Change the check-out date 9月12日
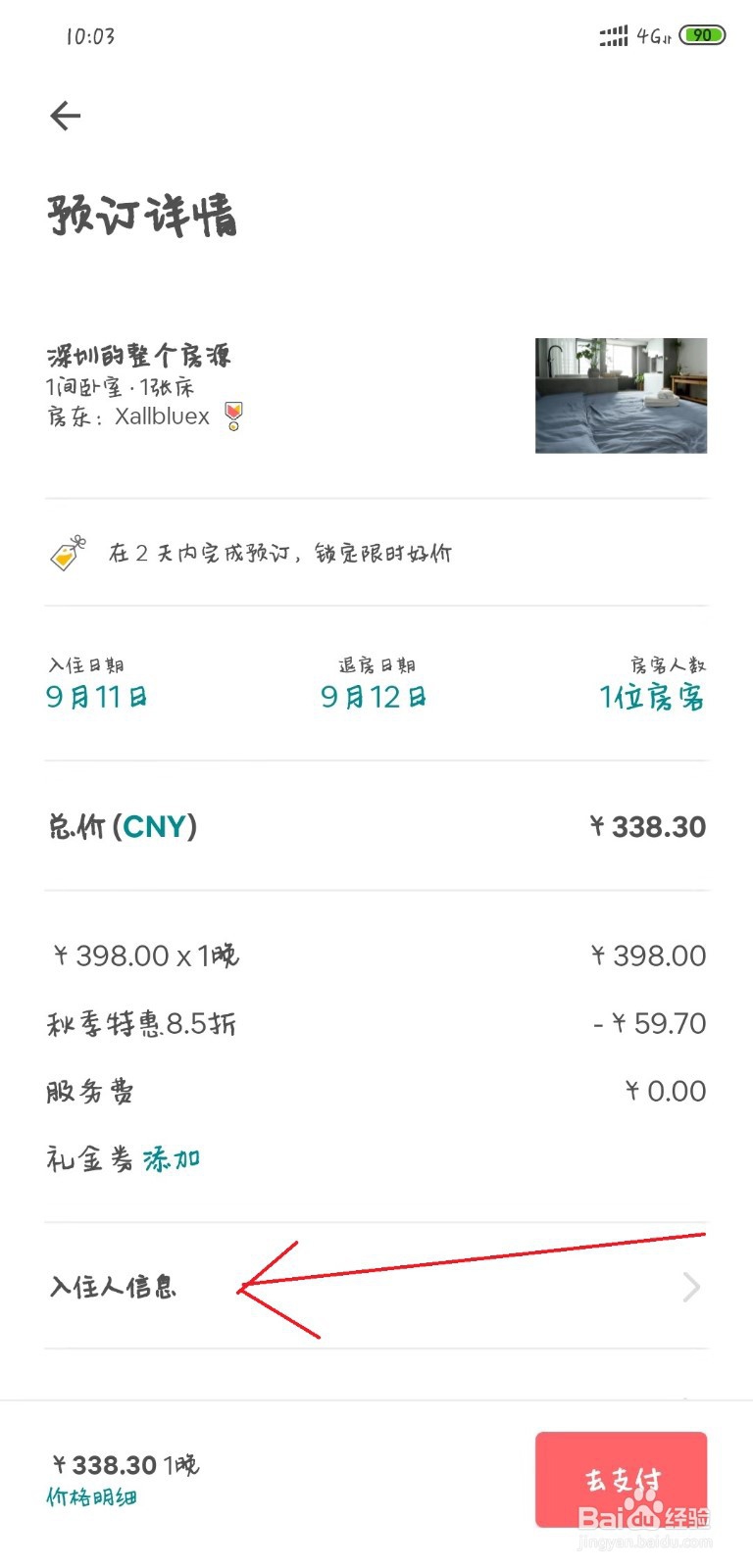This screenshot has height=1568, width=753. [x=373, y=697]
